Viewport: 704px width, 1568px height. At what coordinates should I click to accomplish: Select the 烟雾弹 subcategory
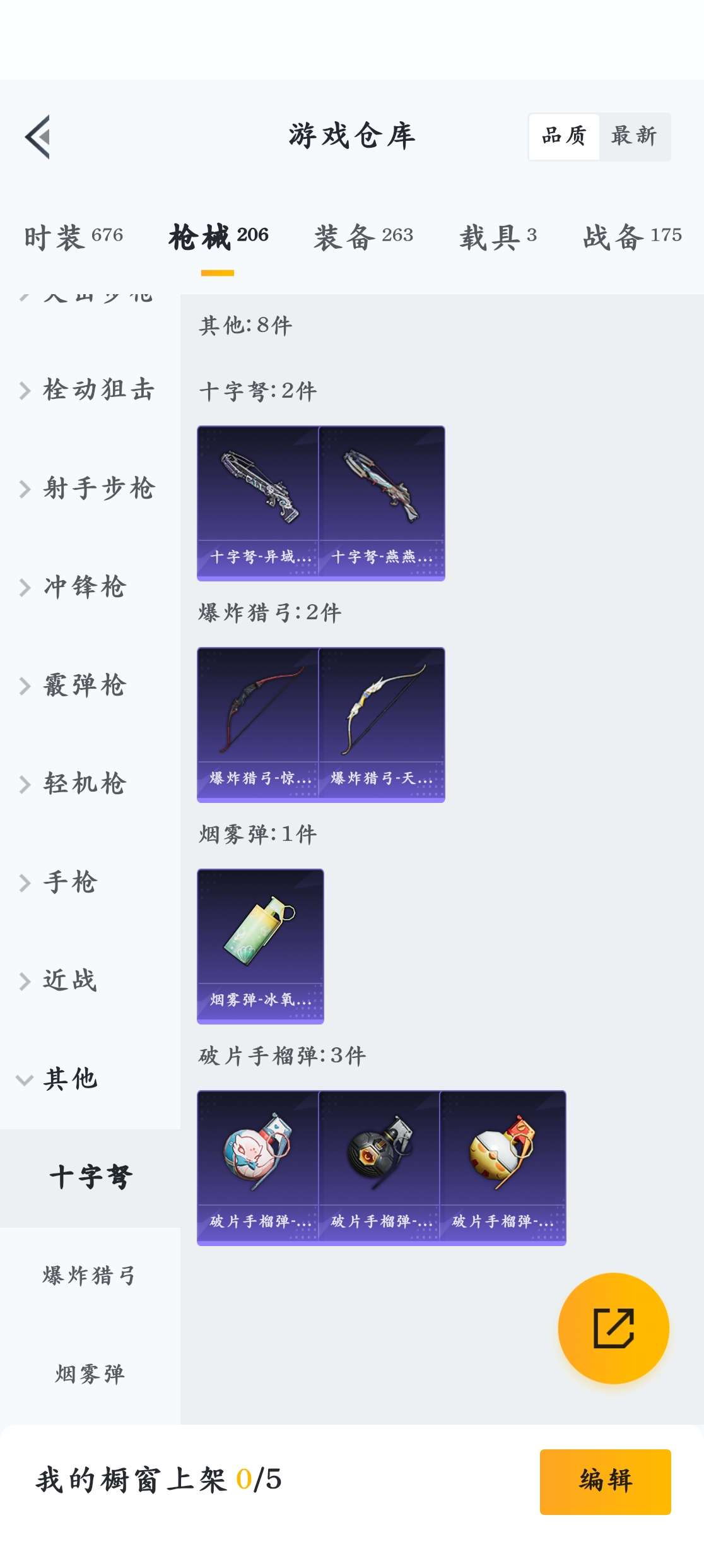coord(90,1374)
